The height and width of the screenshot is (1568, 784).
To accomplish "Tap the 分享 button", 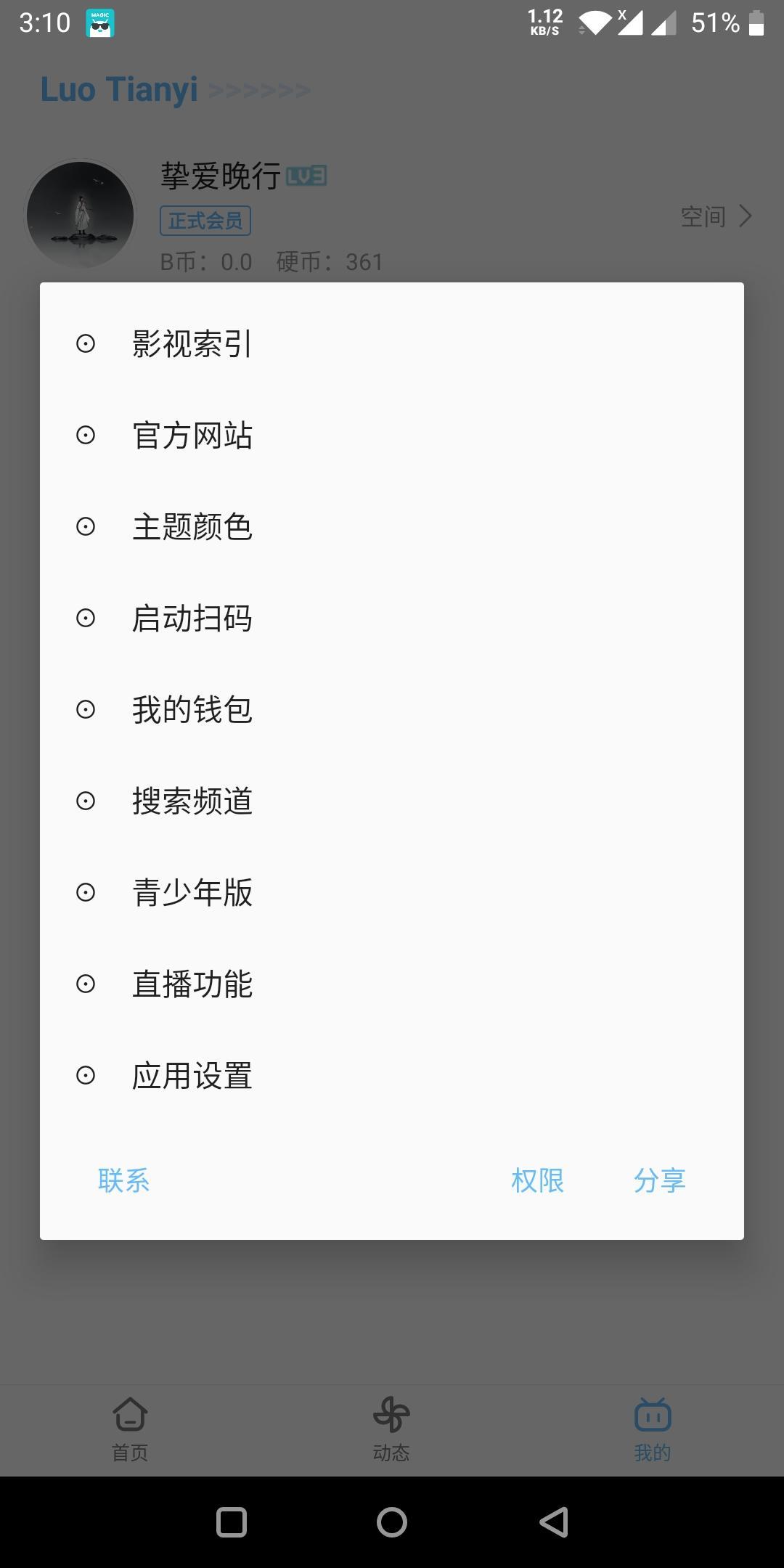I will 659,1180.
